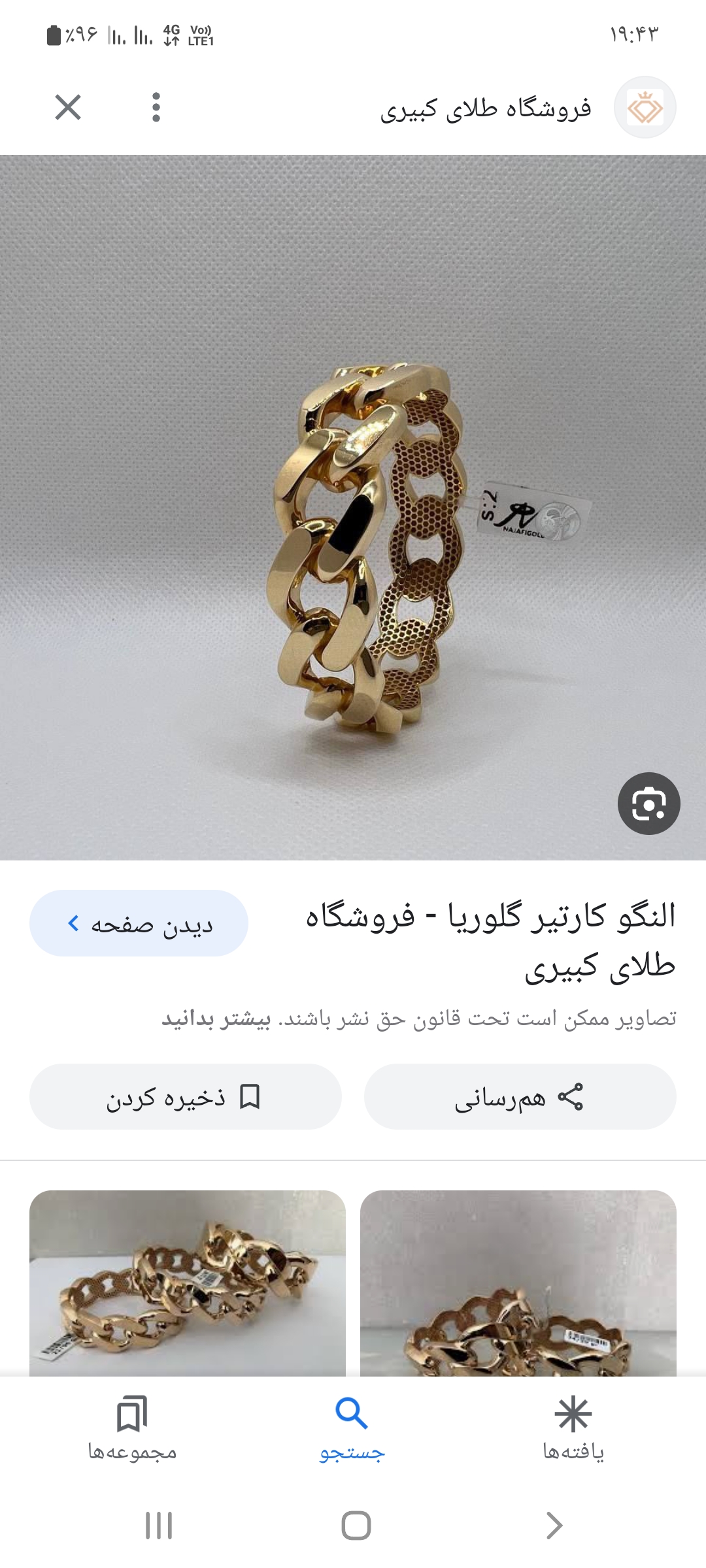Tap the دیدن صفحه button
This screenshot has width=706, height=1568.
point(139,923)
